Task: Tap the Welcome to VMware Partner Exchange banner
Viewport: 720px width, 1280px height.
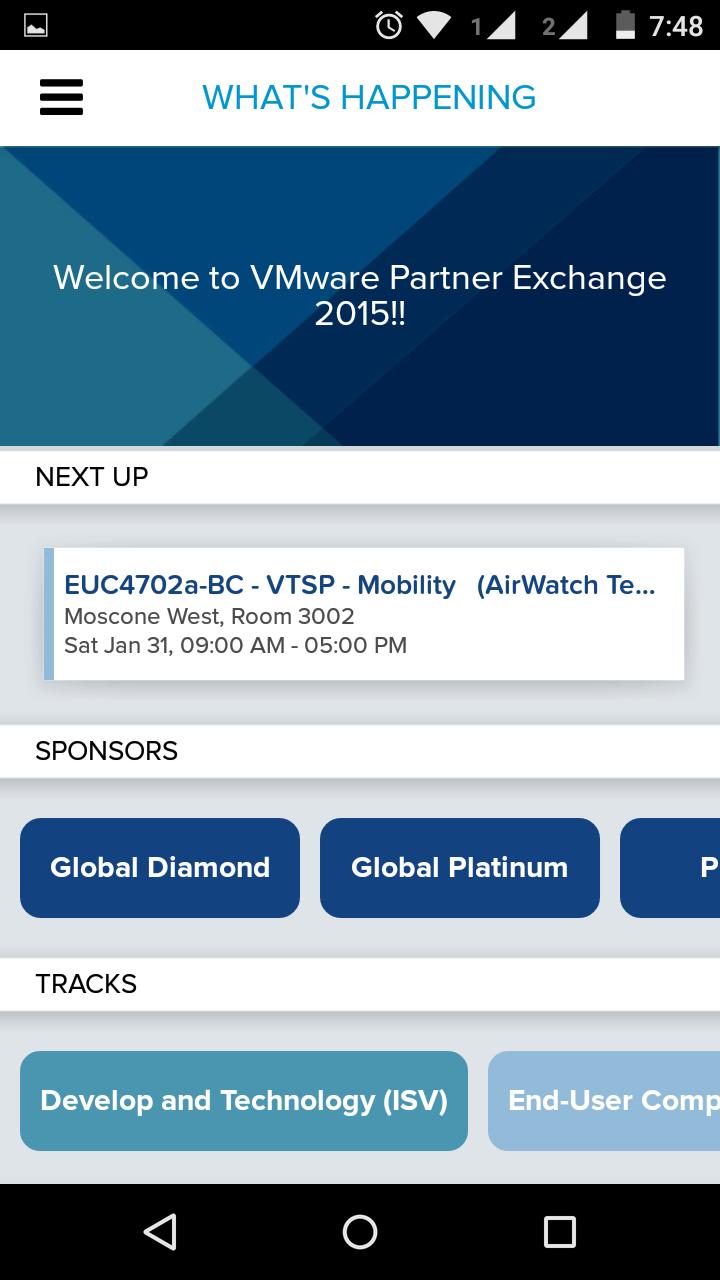Action: coord(360,294)
